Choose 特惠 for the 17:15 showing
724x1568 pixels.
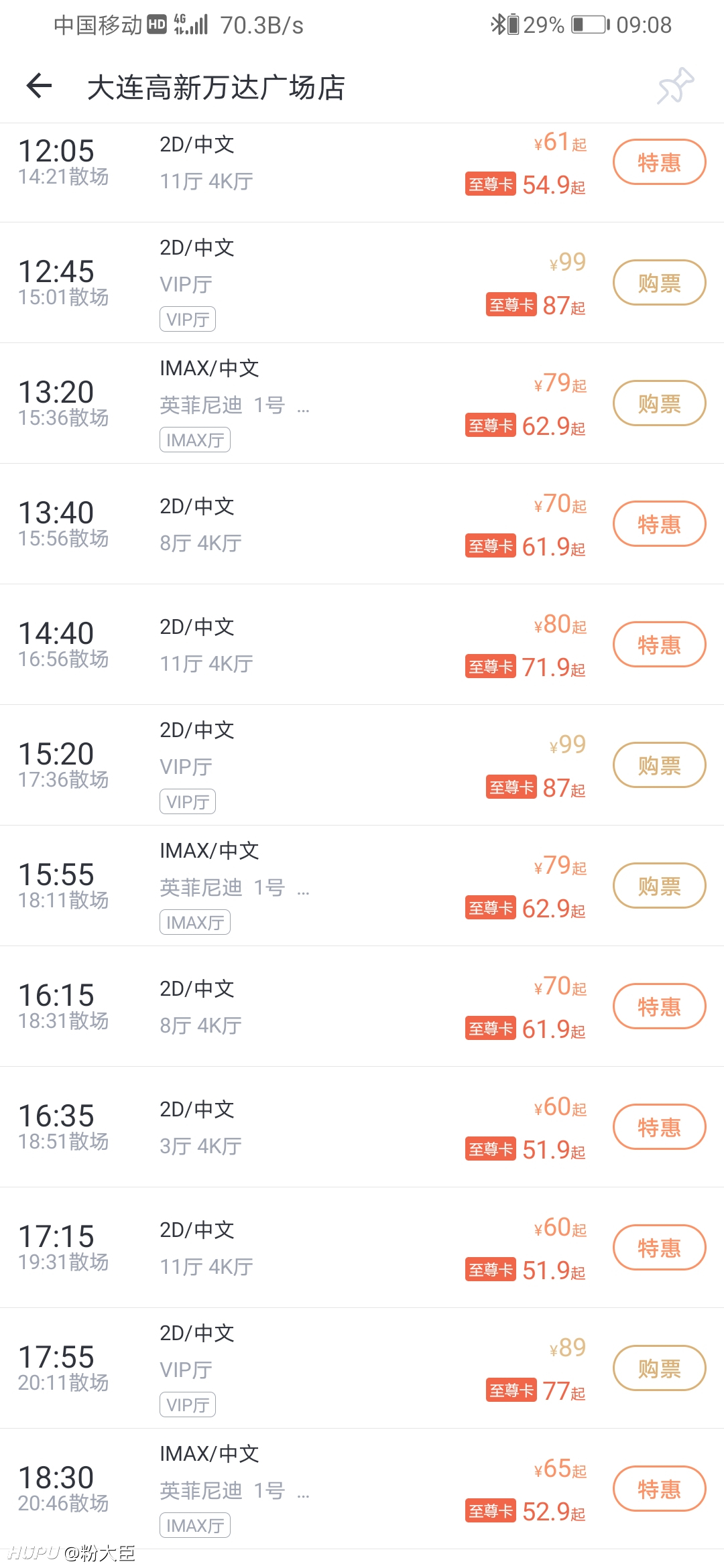659,1248
